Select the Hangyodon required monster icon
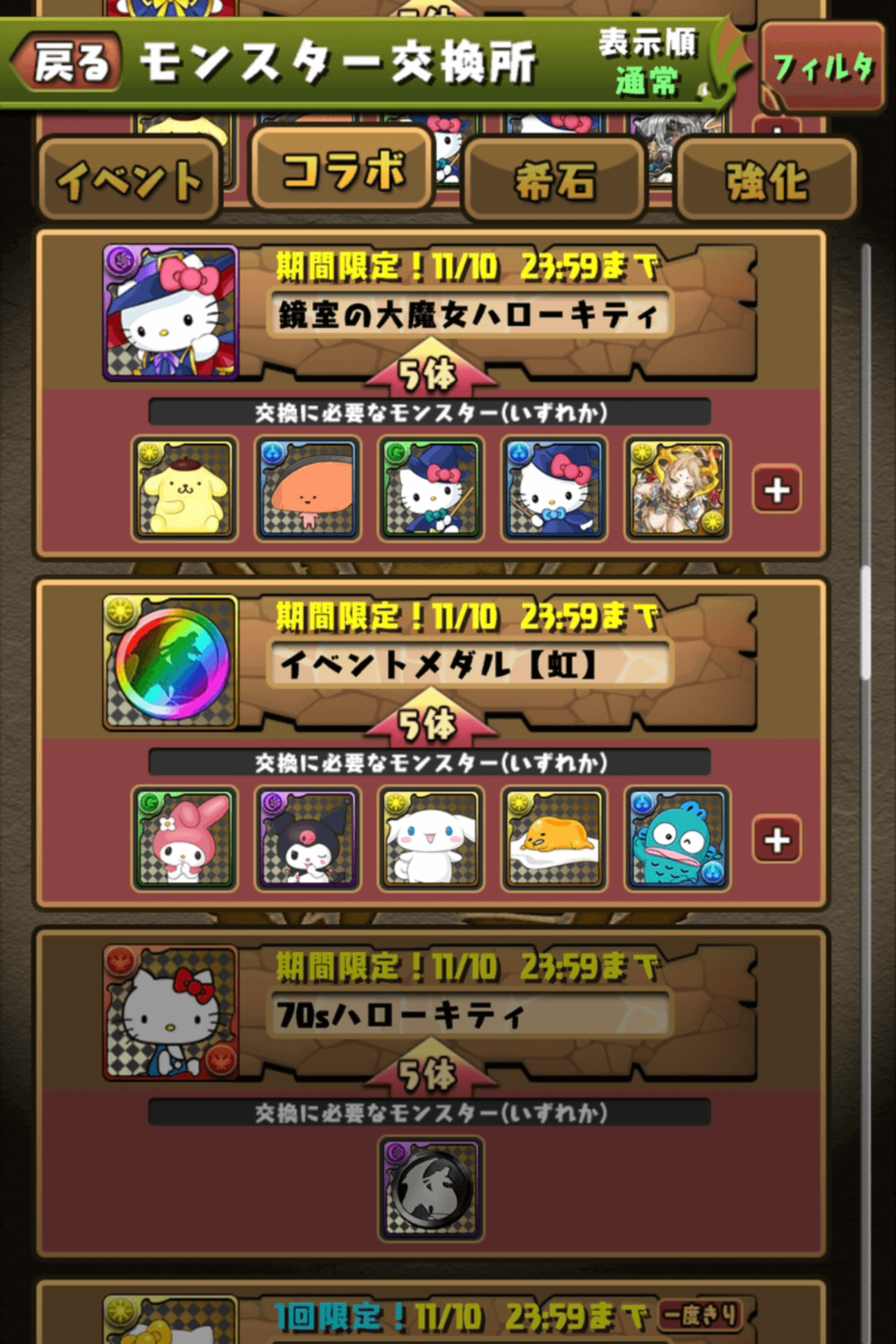The width and height of the screenshot is (896, 1344). (678, 839)
